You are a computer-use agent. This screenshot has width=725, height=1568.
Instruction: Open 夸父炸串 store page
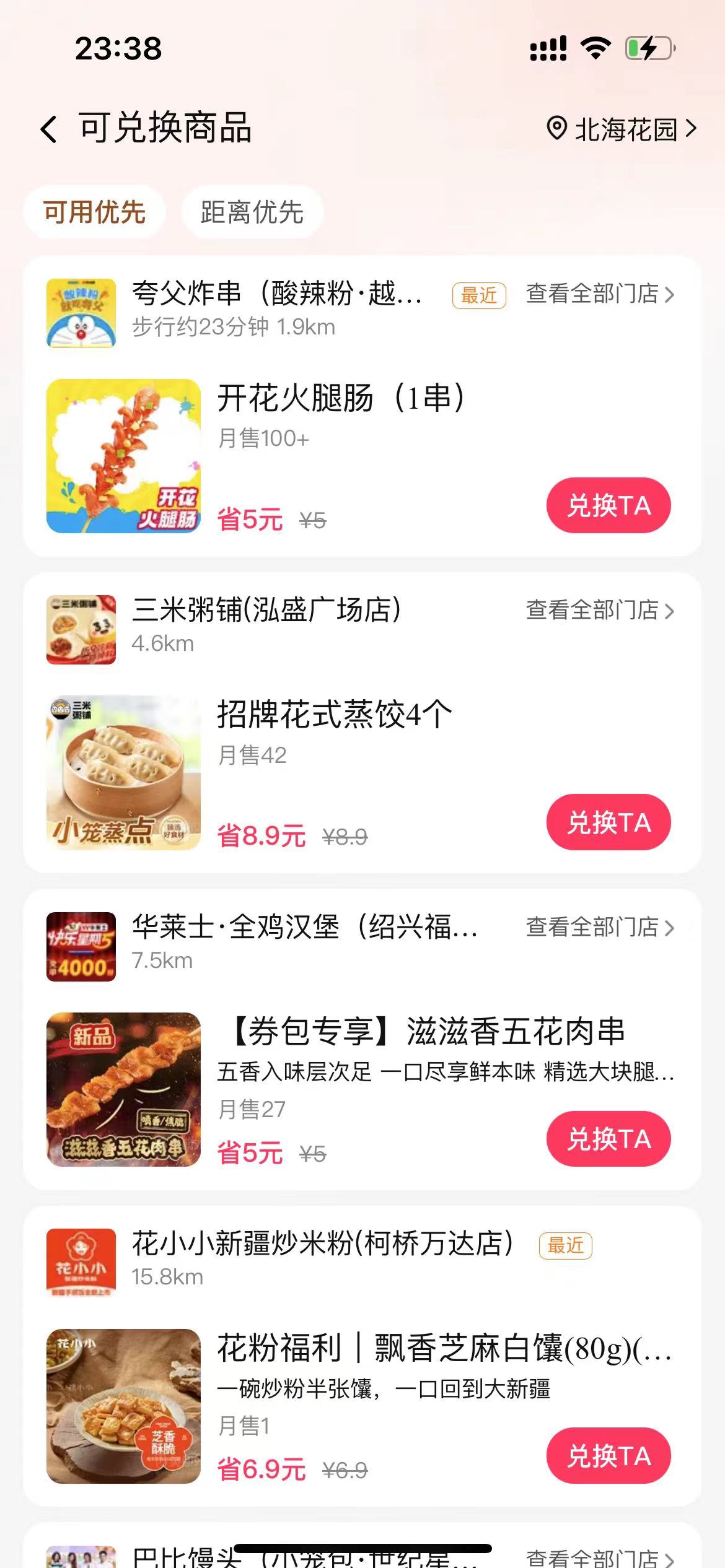tap(276, 294)
